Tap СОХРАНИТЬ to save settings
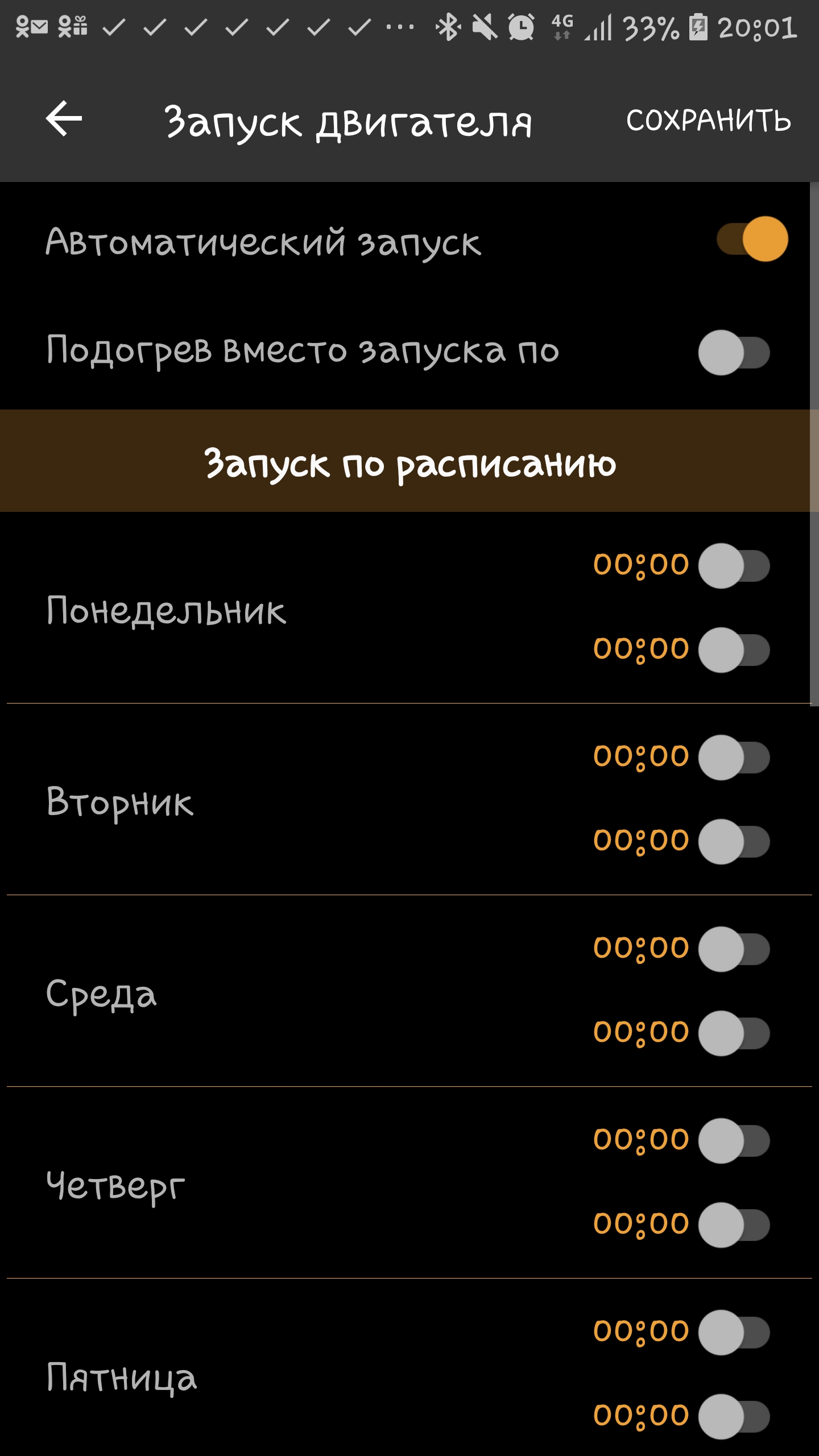Screen dimensions: 819x1456 pyautogui.click(x=708, y=121)
